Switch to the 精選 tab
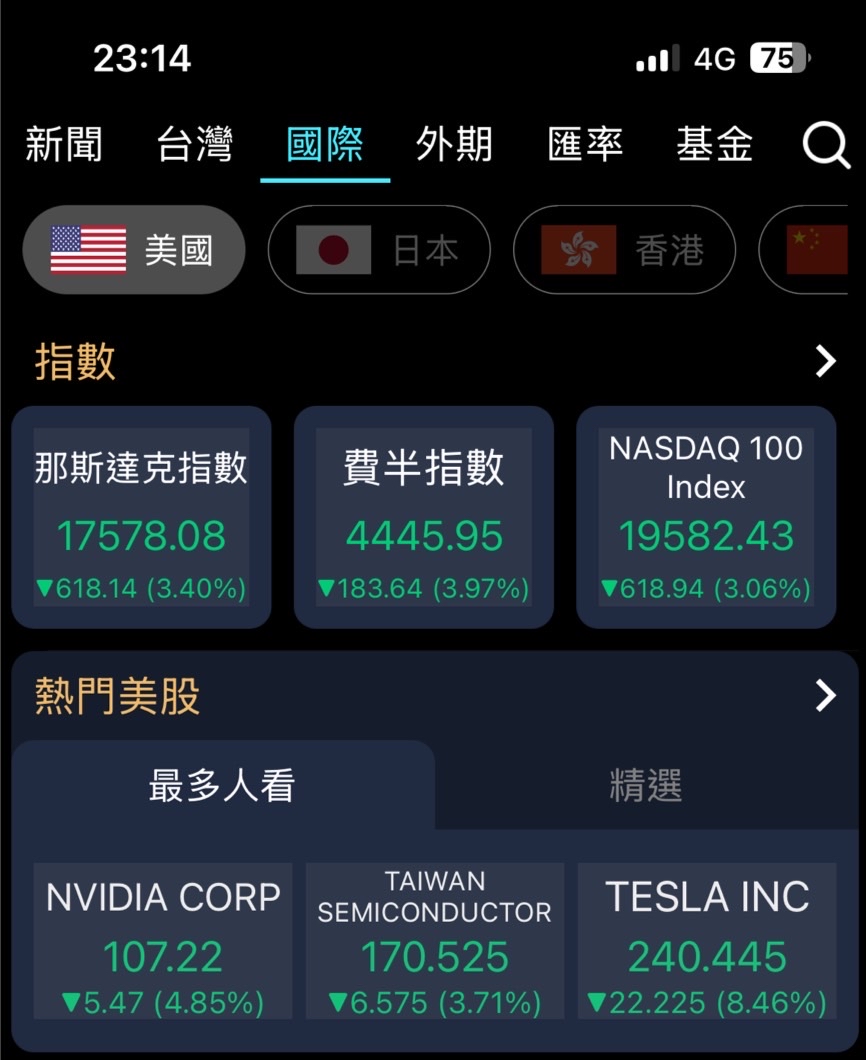866x1060 pixels. click(x=645, y=789)
